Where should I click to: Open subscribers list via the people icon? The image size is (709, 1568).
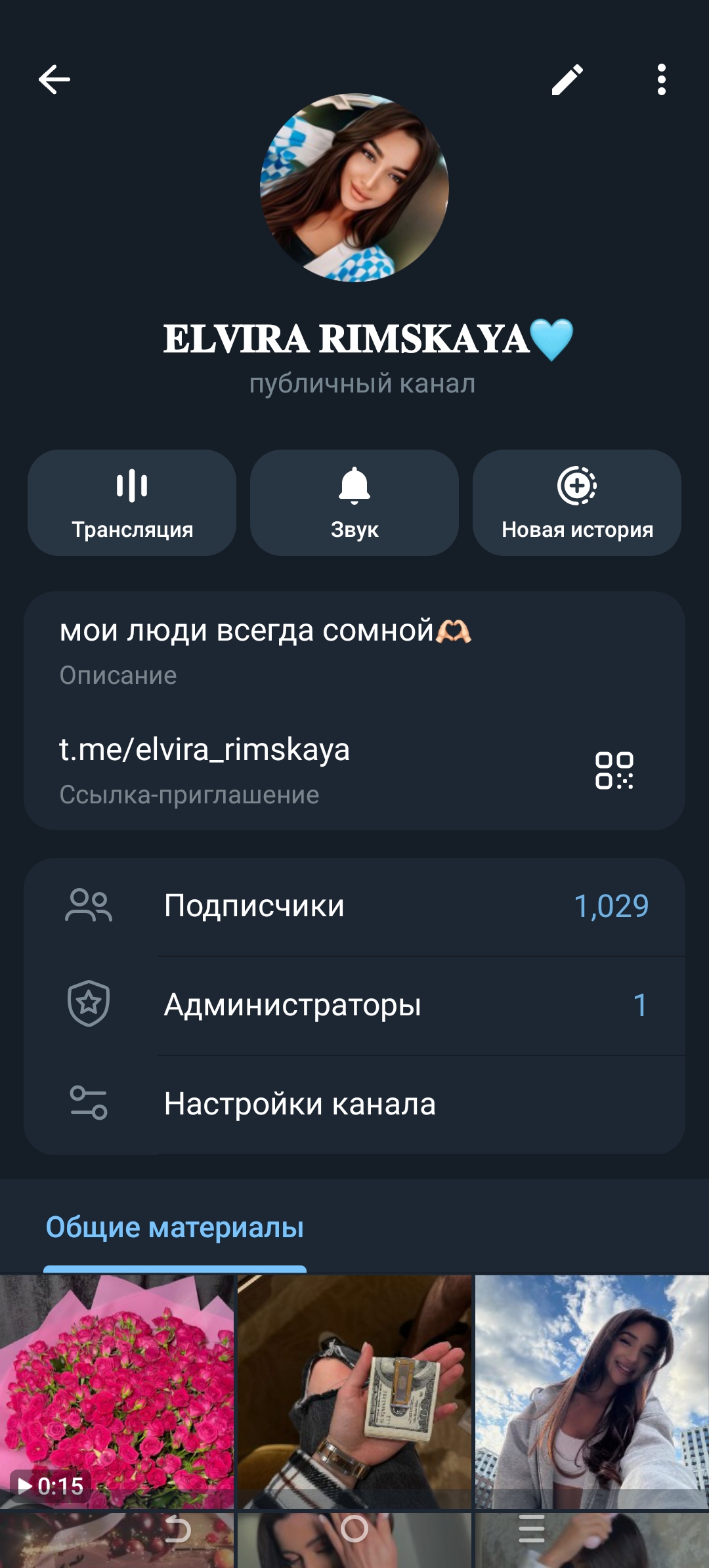[91, 904]
